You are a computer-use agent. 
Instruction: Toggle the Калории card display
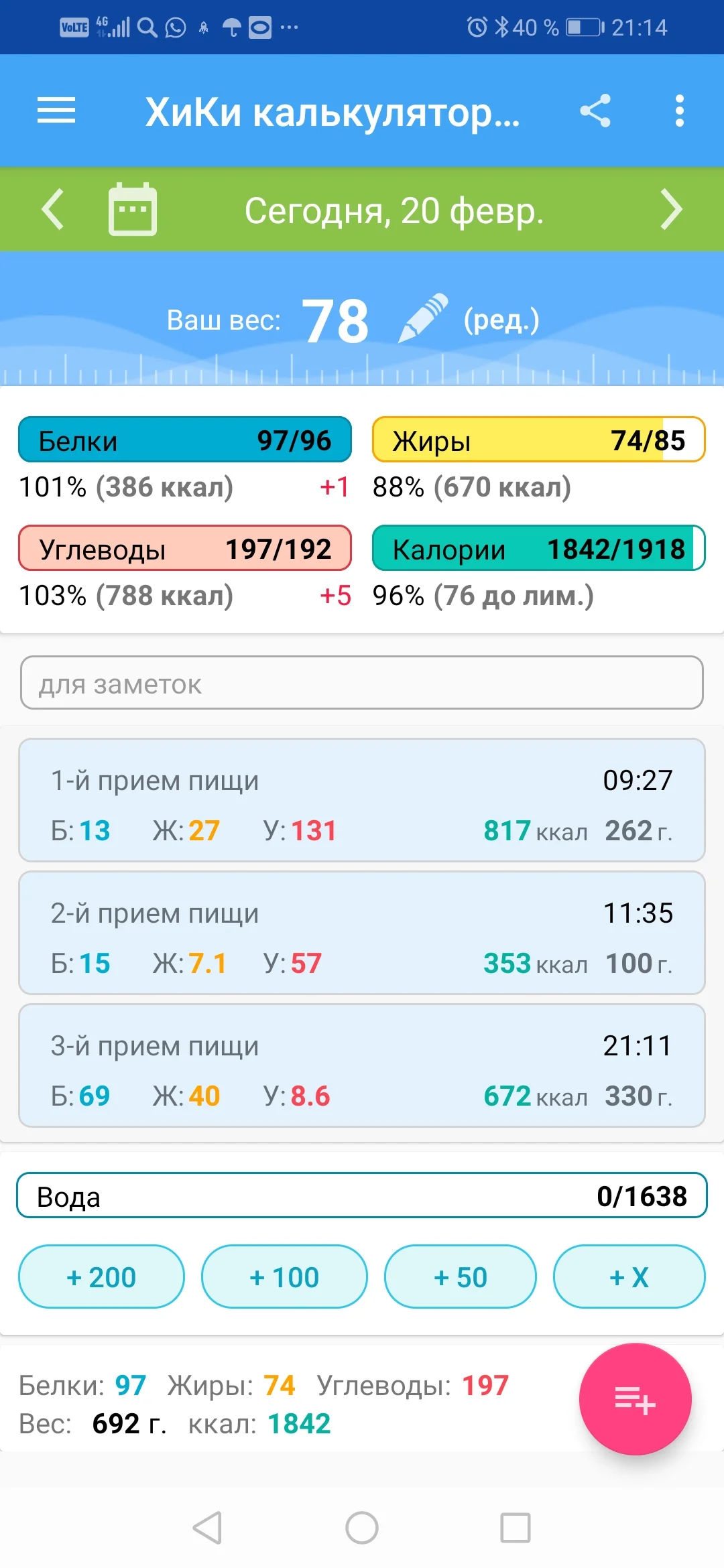538,549
